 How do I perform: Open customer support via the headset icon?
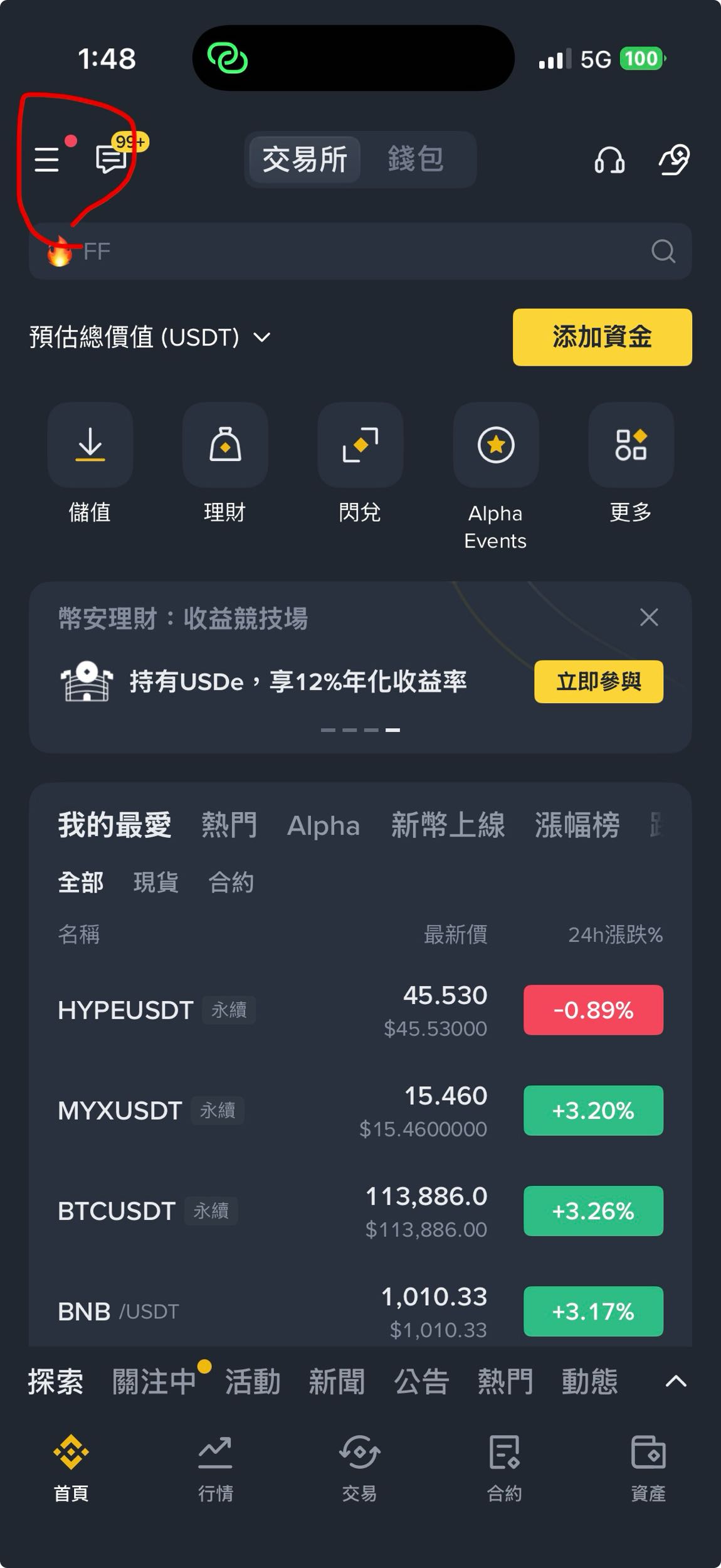pyautogui.click(x=608, y=160)
